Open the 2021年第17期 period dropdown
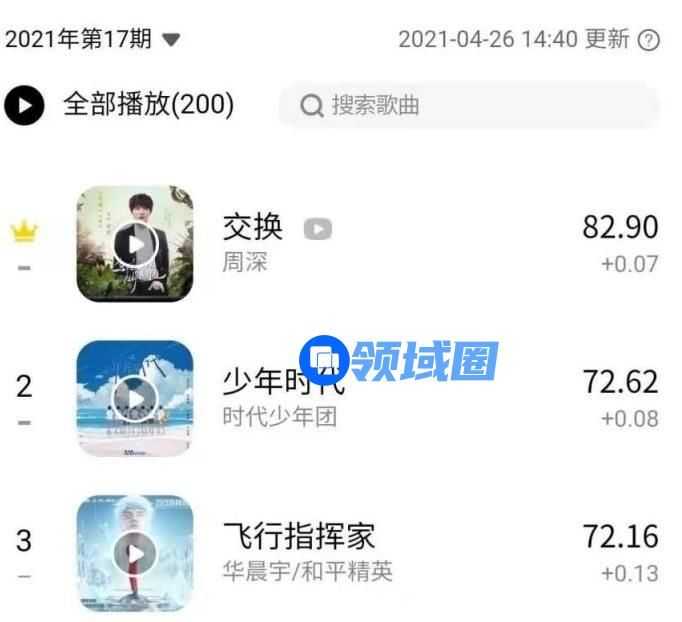The width and height of the screenshot is (682, 622). pyautogui.click(x=92, y=39)
